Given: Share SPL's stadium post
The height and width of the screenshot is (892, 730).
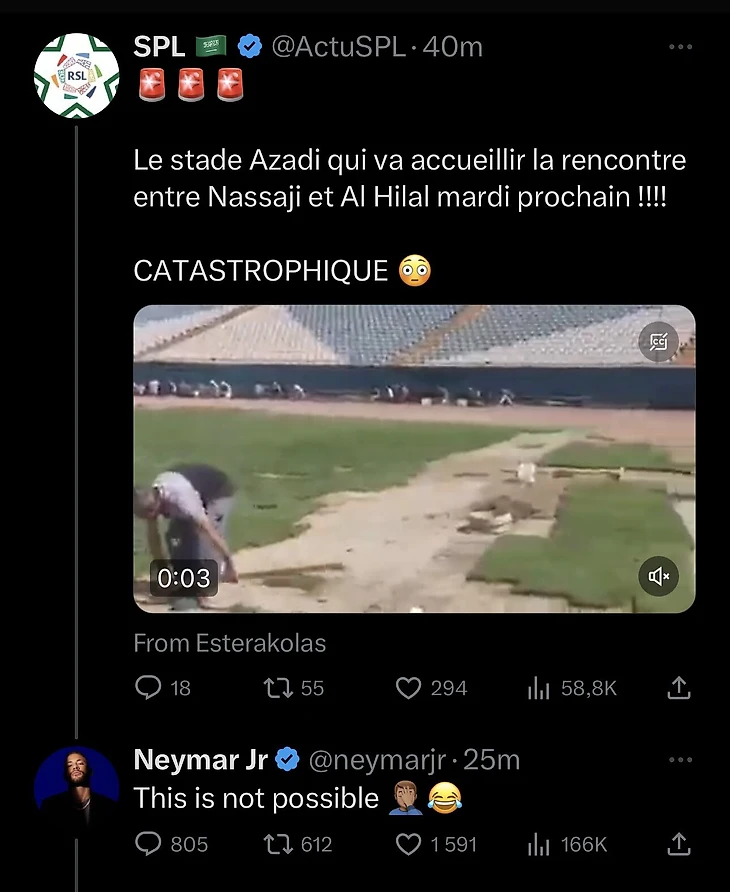Looking at the screenshot, I should click(x=679, y=688).
